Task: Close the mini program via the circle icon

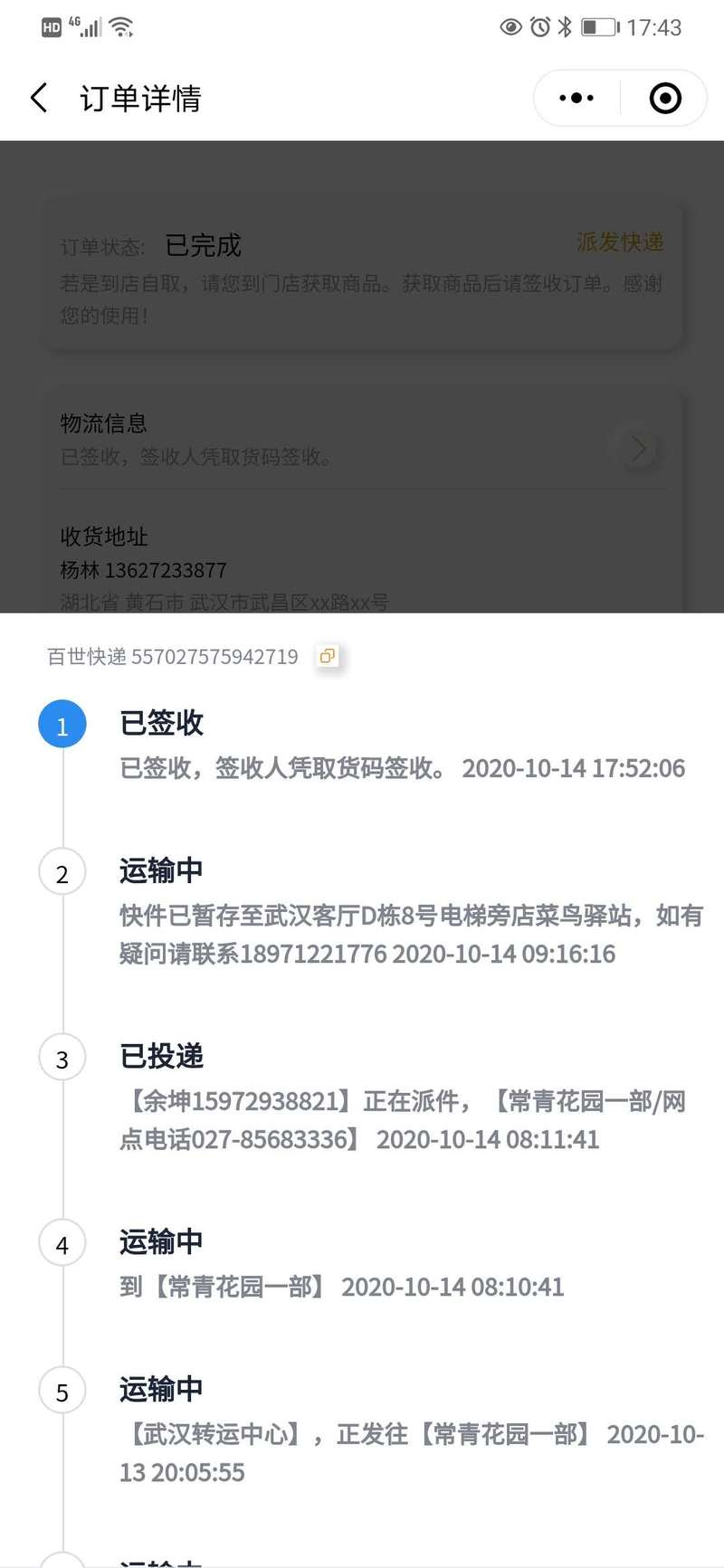Action: [665, 98]
